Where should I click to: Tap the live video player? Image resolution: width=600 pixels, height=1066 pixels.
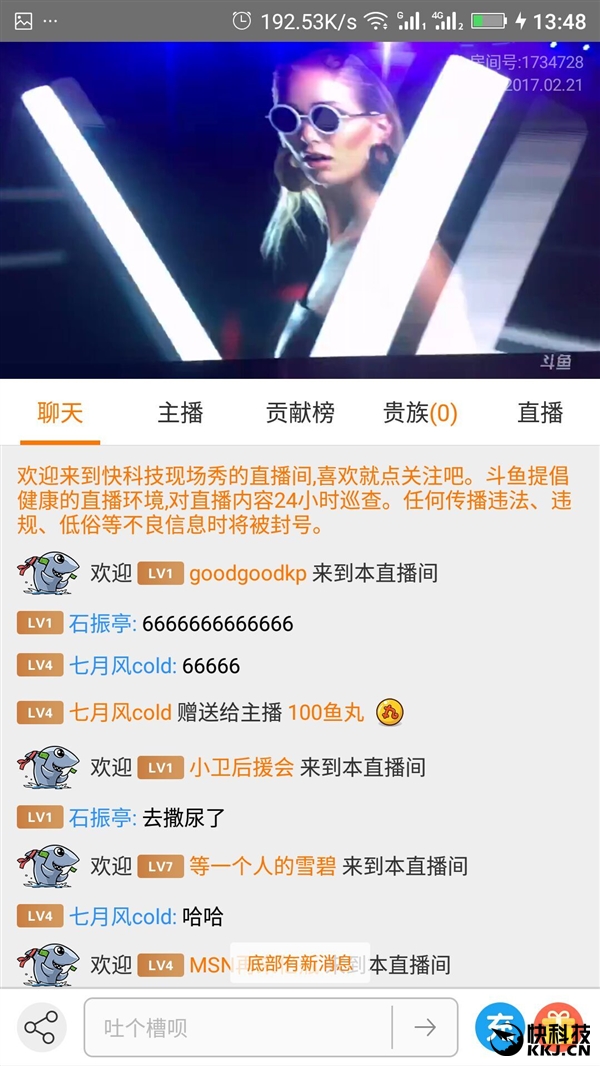300,210
